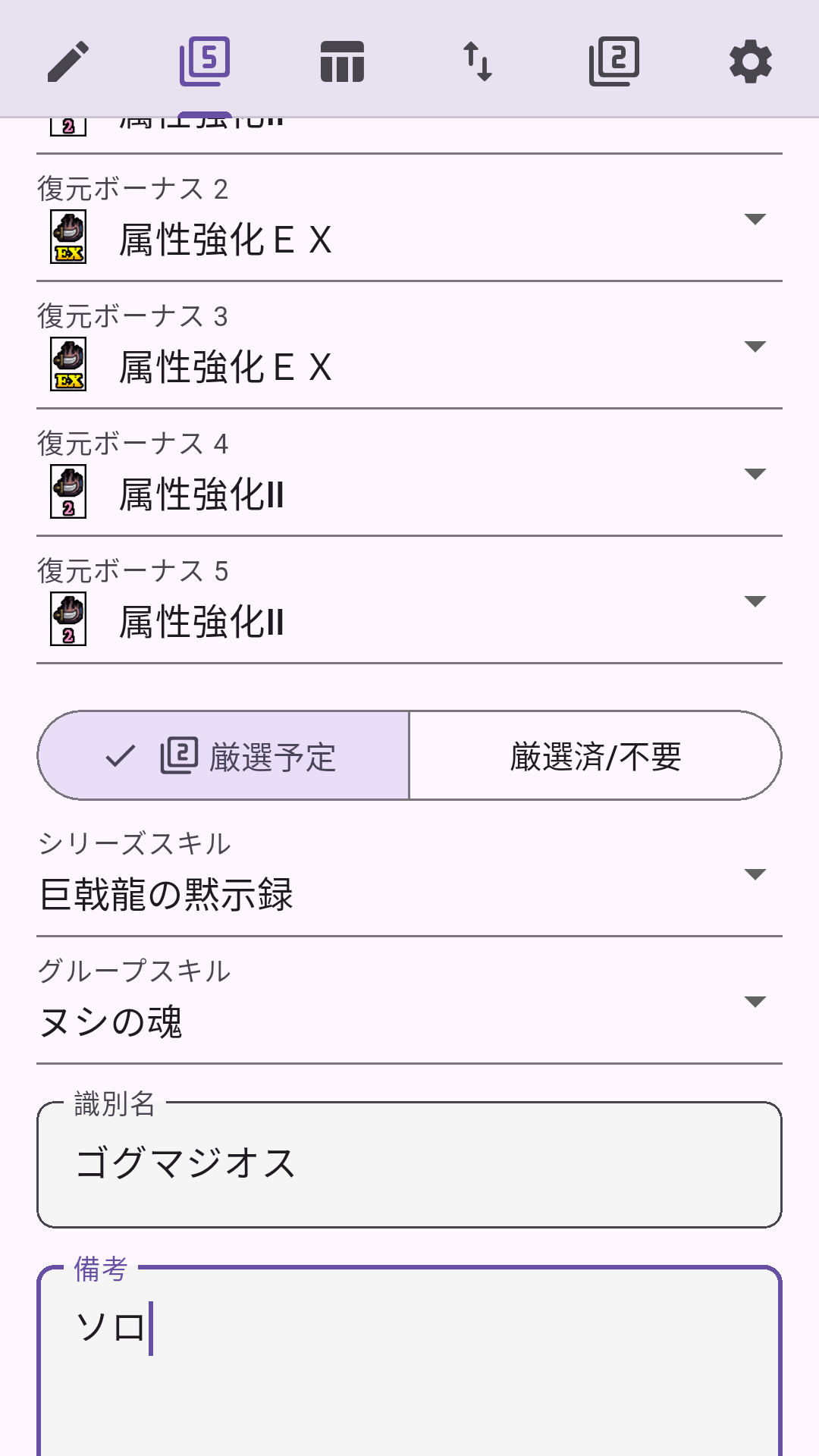The image size is (819, 1456).
Task: Click the "5" multi-copy toolbar icon
Action: 205,61
